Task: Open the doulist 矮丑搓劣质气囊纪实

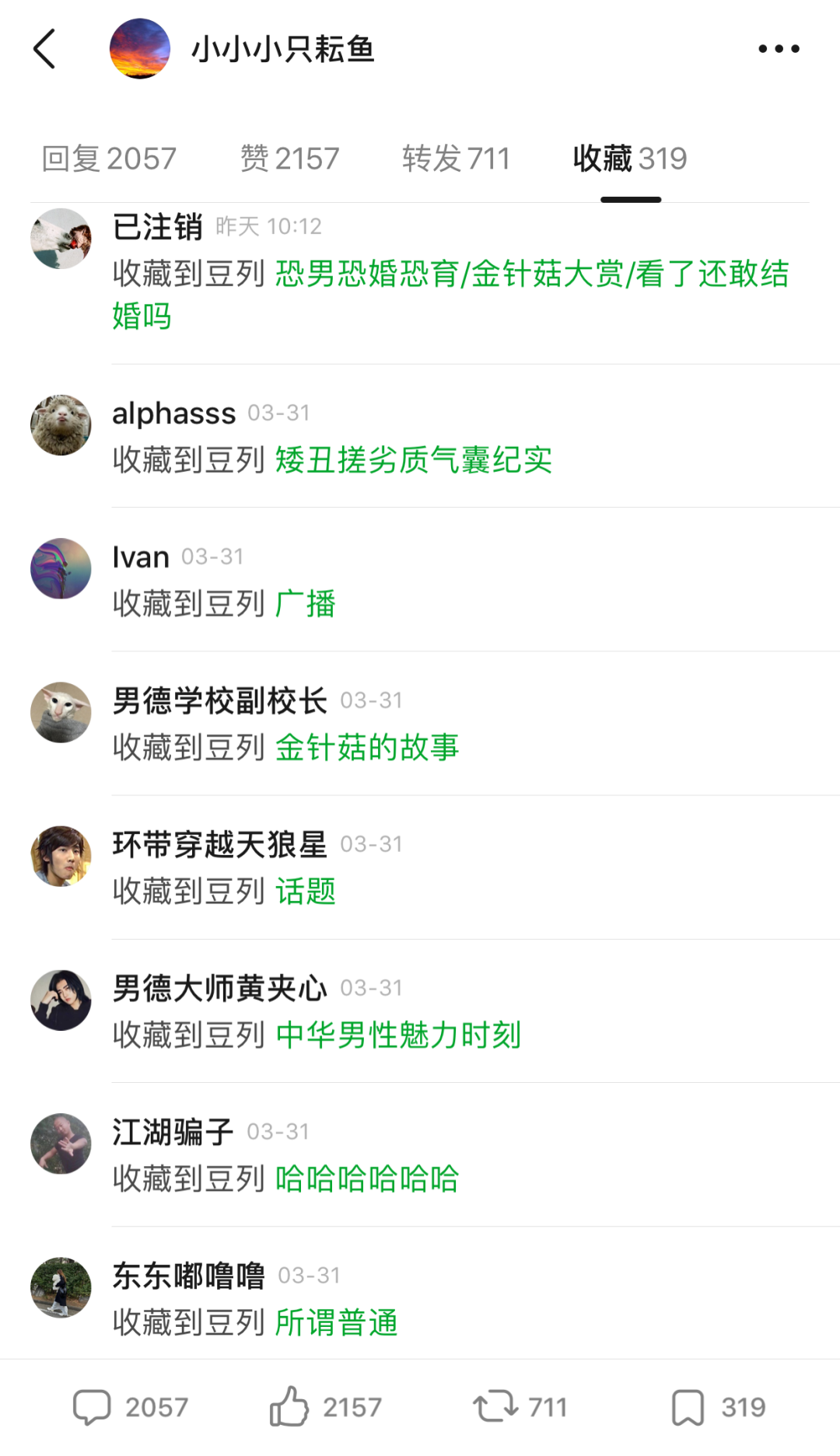Action: (414, 460)
